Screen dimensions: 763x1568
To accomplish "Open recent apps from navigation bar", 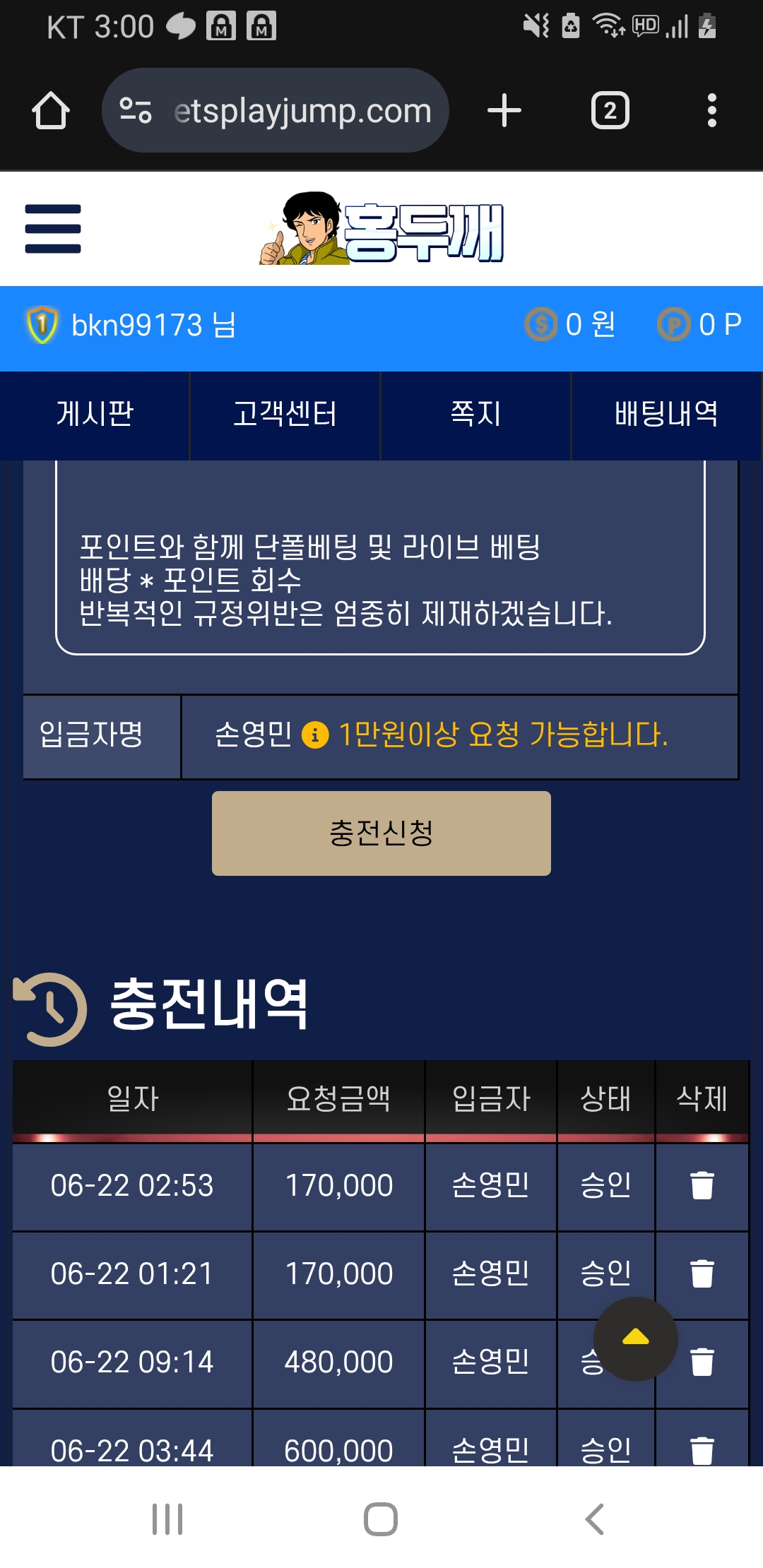I will click(167, 1519).
